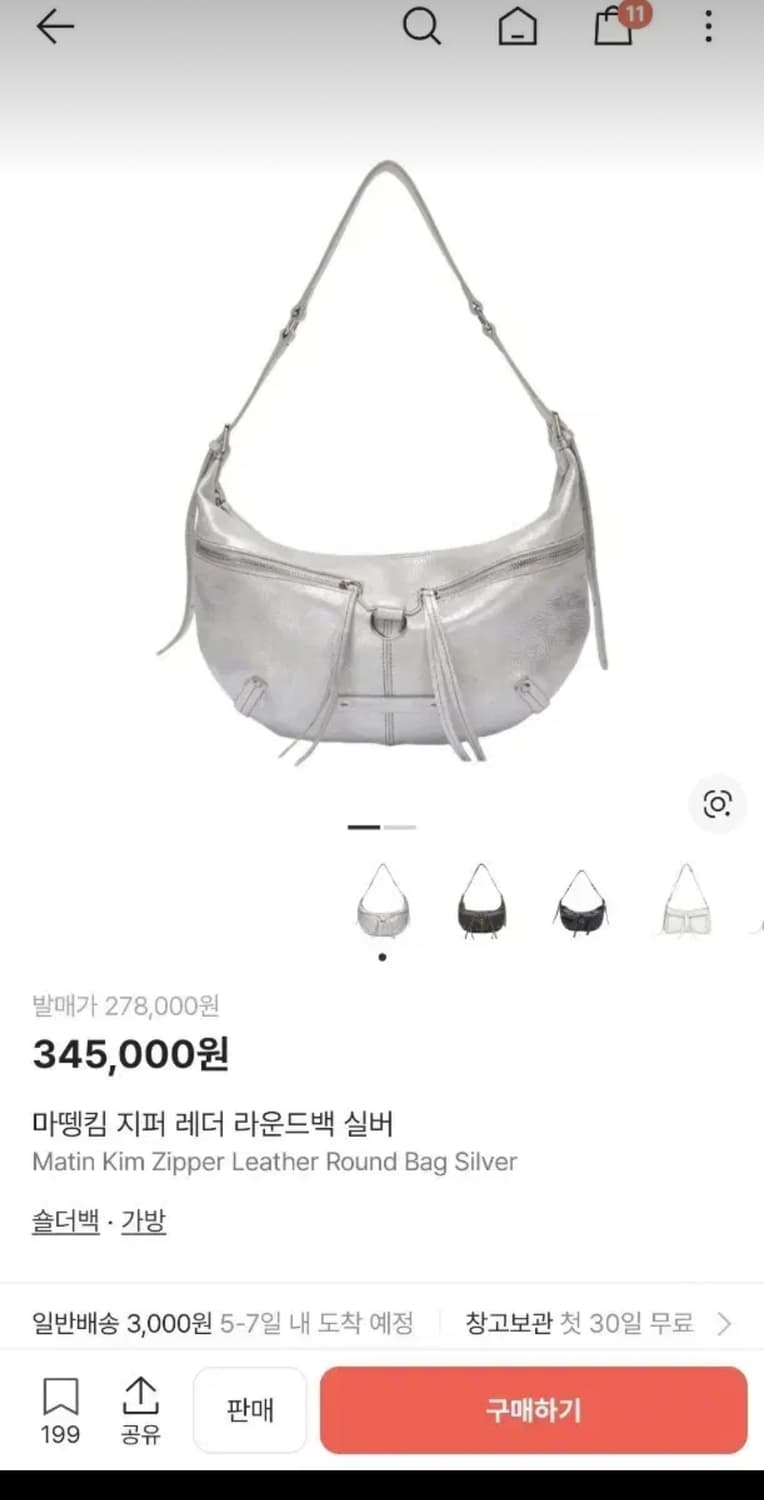Tap the 199 saves counter
Image resolution: width=764 pixels, height=1500 pixels.
click(x=60, y=1434)
